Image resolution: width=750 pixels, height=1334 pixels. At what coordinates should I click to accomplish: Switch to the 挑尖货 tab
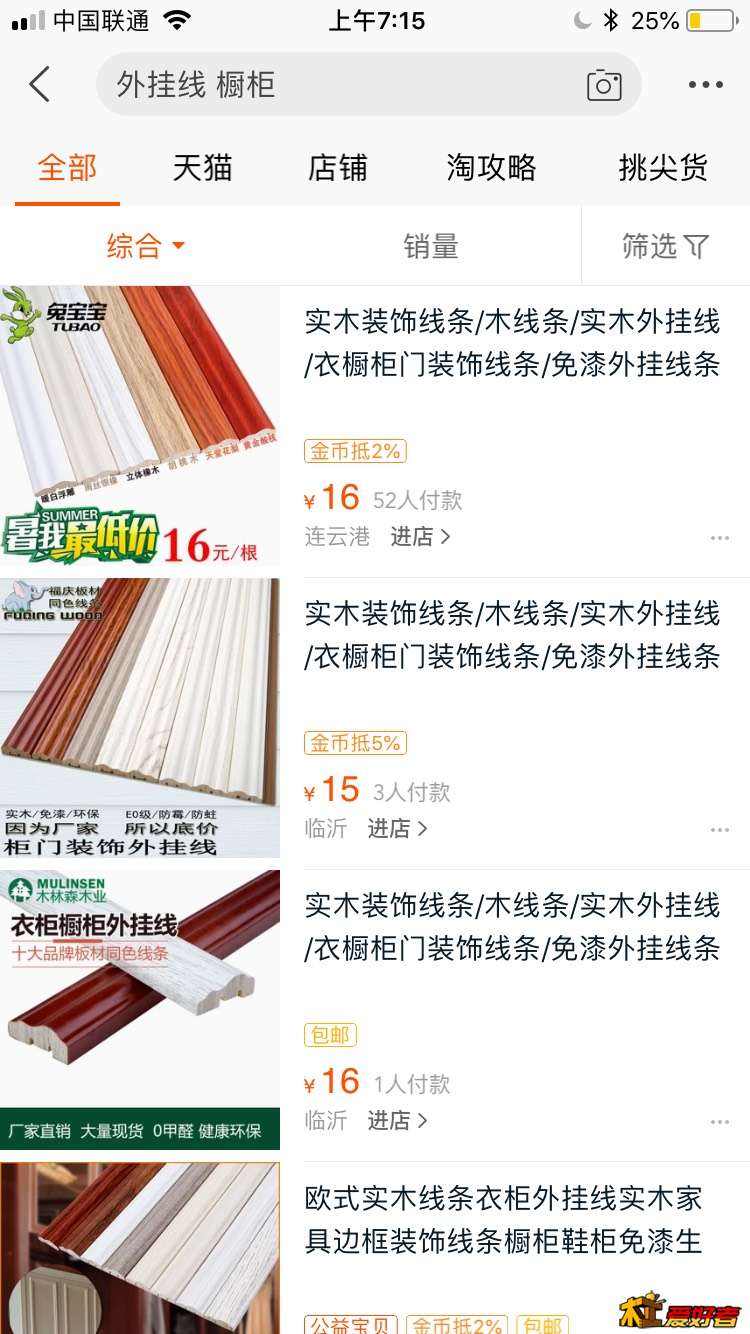663,168
